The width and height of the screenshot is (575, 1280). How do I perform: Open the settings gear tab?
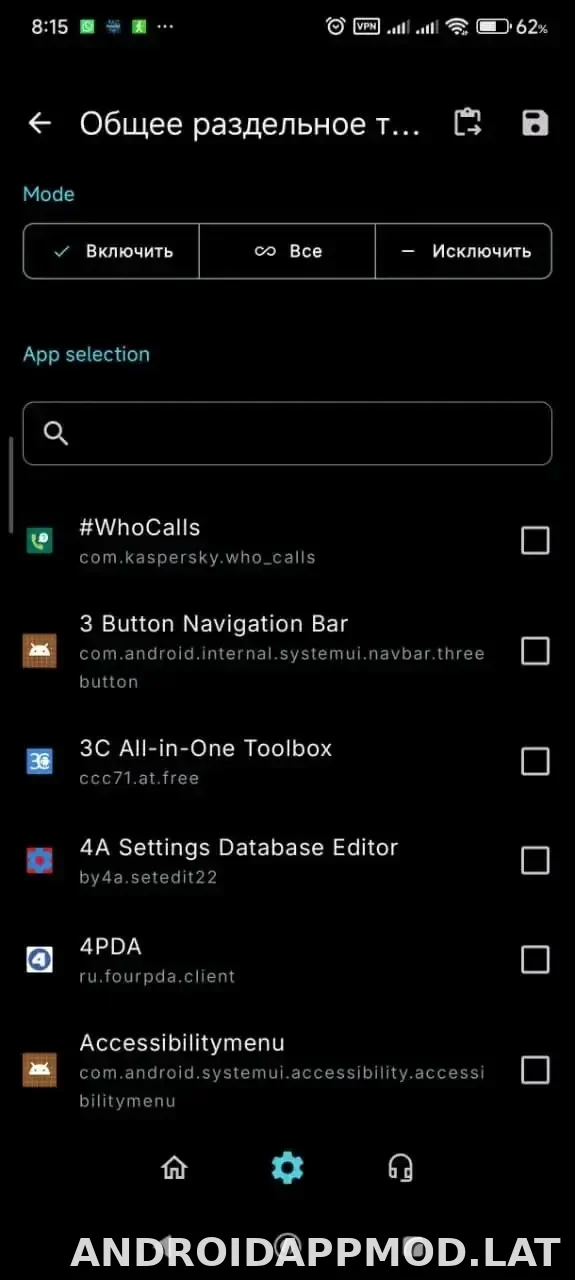[x=287, y=1167]
